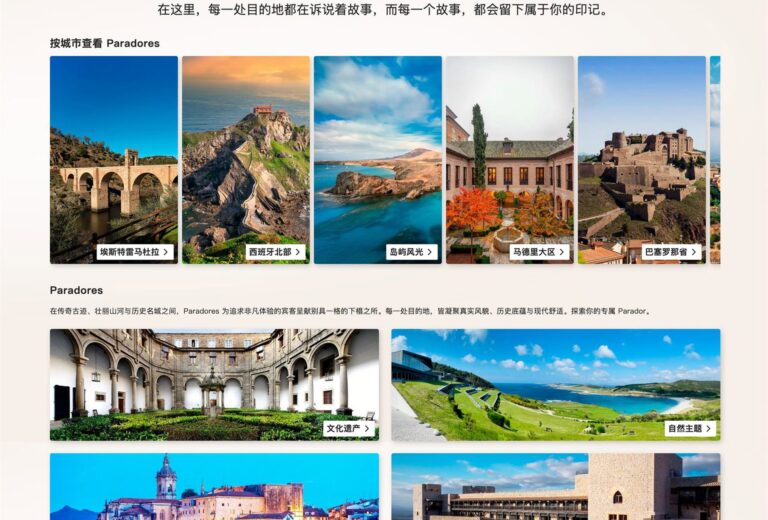View the 岛屿风光 Paradores card
Image resolution: width=768 pixels, height=520 pixels.
click(378, 160)
